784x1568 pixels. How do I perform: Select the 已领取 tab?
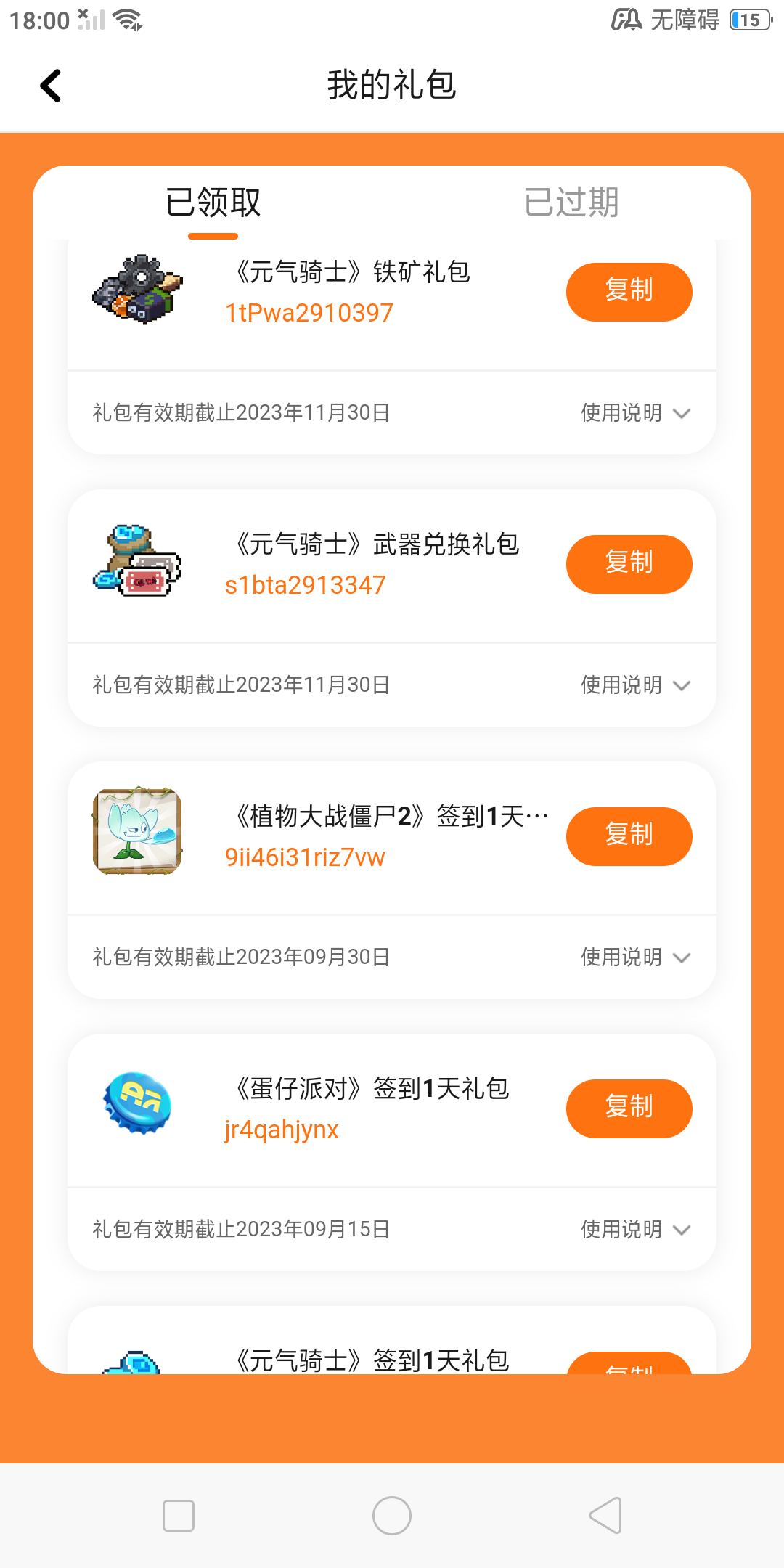tap(213, 202)
